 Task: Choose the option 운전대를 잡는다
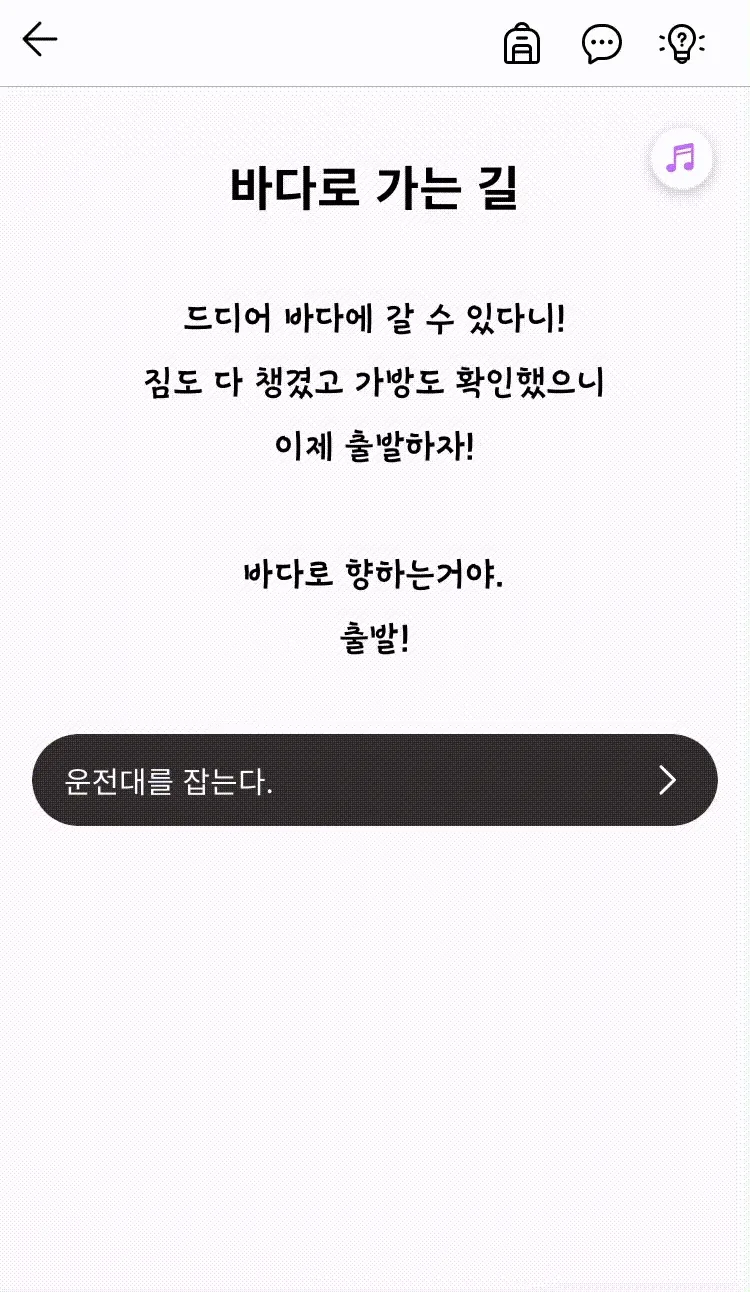coord(375,780)
